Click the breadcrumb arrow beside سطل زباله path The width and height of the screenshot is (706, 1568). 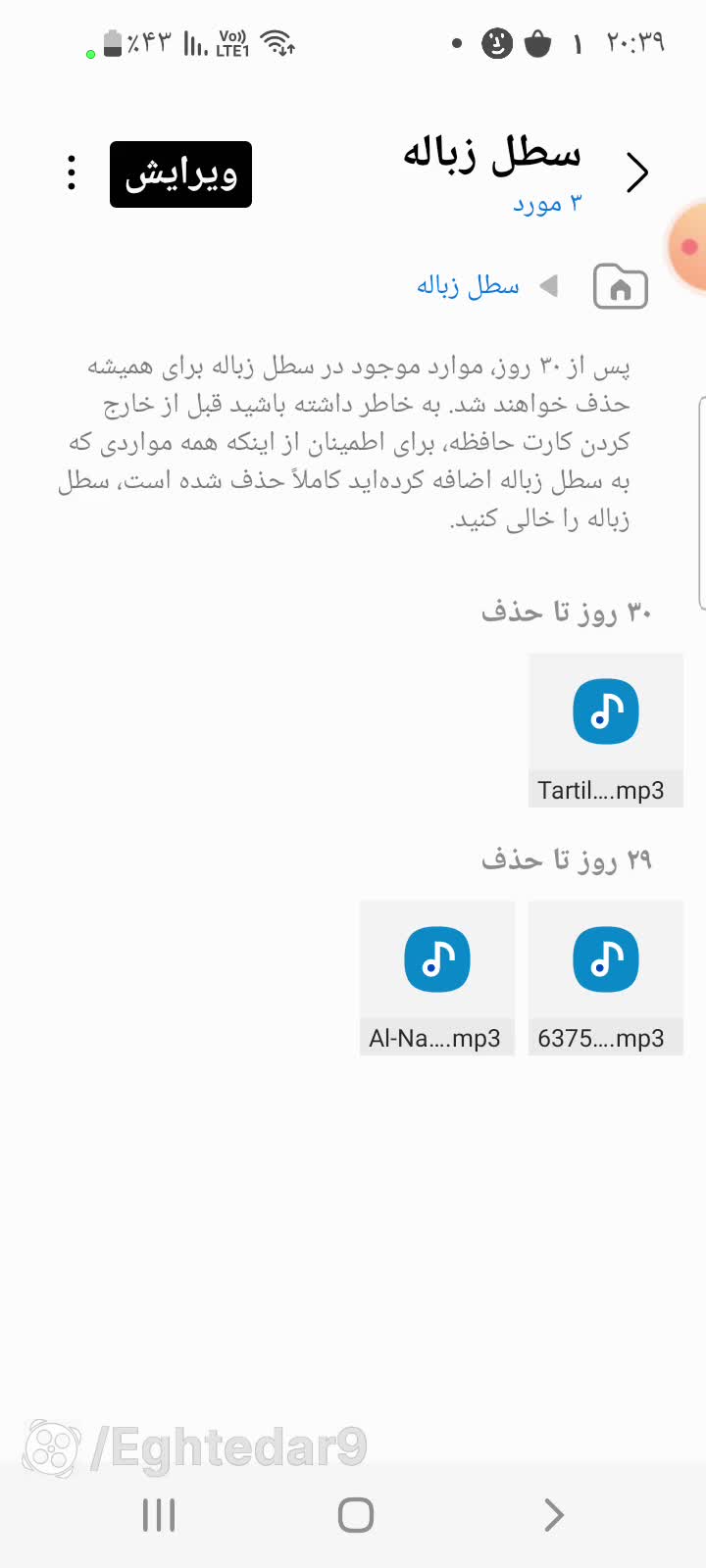[x=549, y=286]
